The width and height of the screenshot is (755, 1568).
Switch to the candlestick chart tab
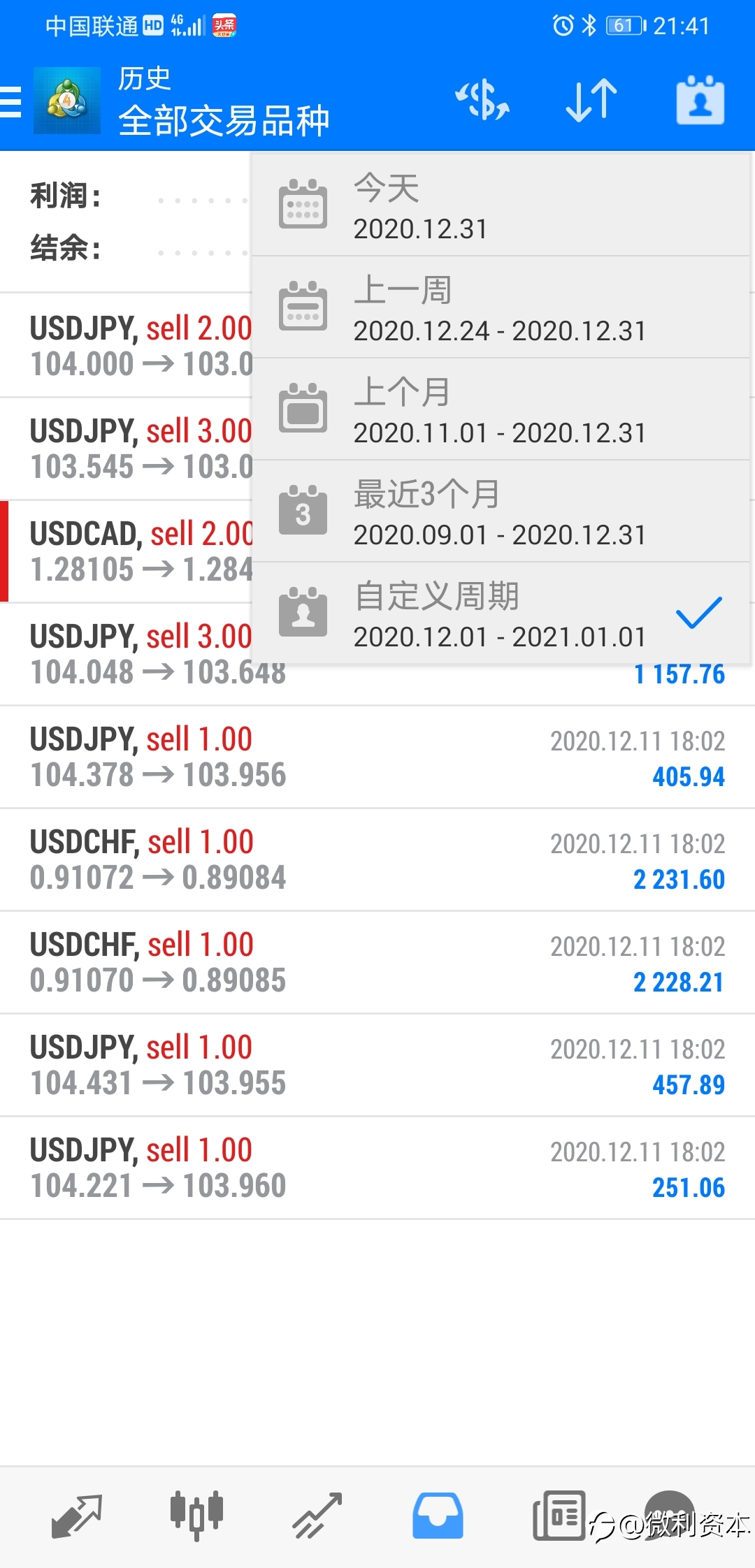[x=197, y=1515]
